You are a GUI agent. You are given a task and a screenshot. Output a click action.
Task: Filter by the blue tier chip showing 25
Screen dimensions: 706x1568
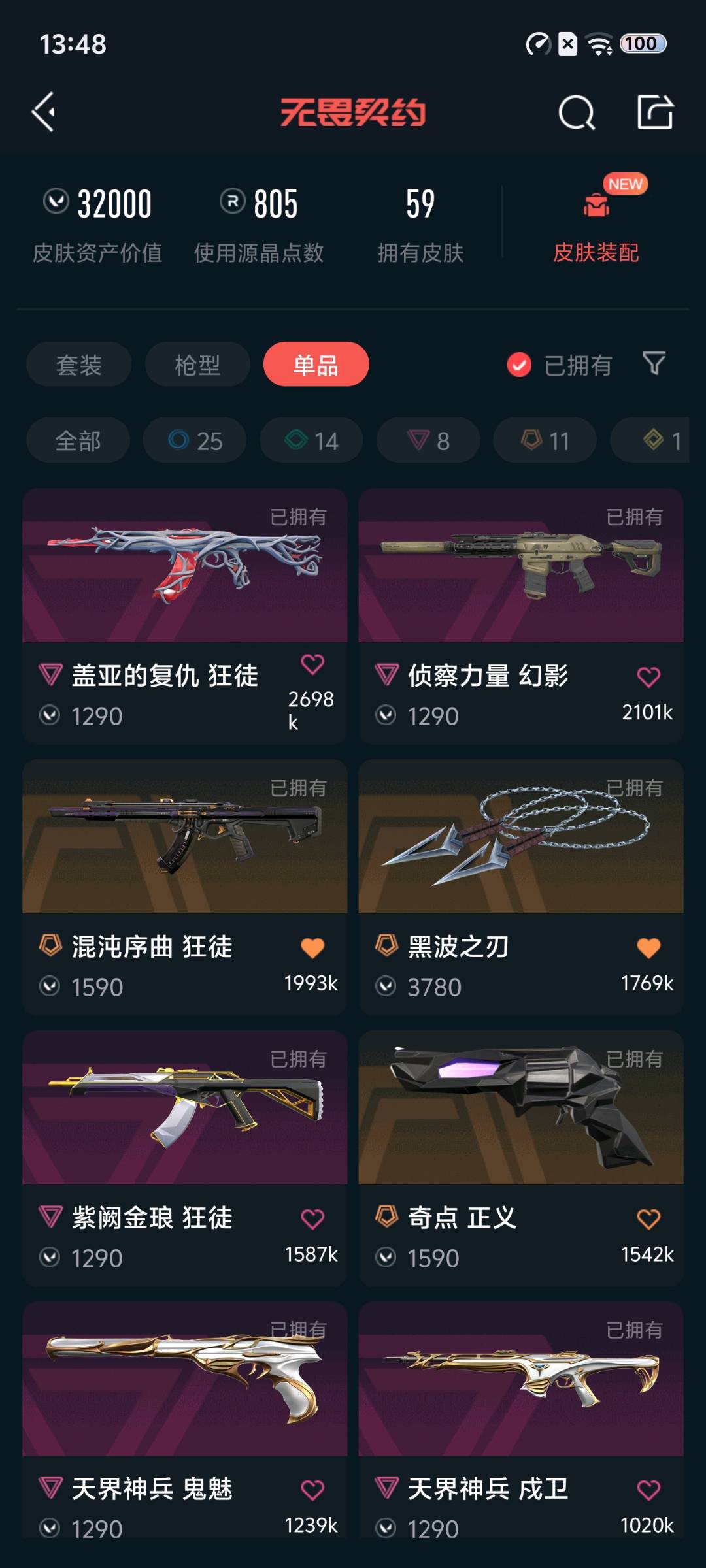(x=195, y=441)
